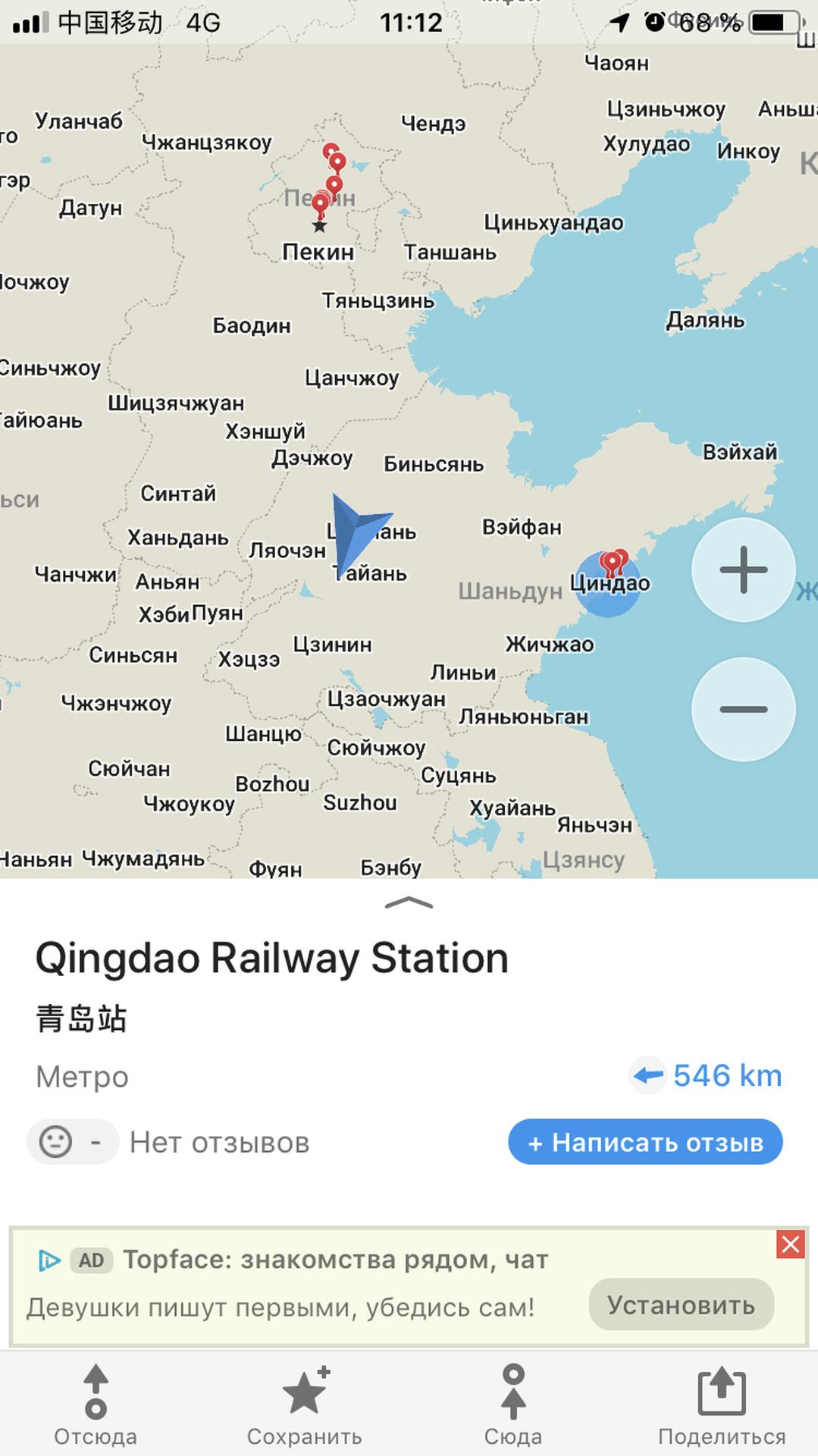818x1456 pixels.
Task: Install Topface from the ad banner
Action: tap(681, 1305)
